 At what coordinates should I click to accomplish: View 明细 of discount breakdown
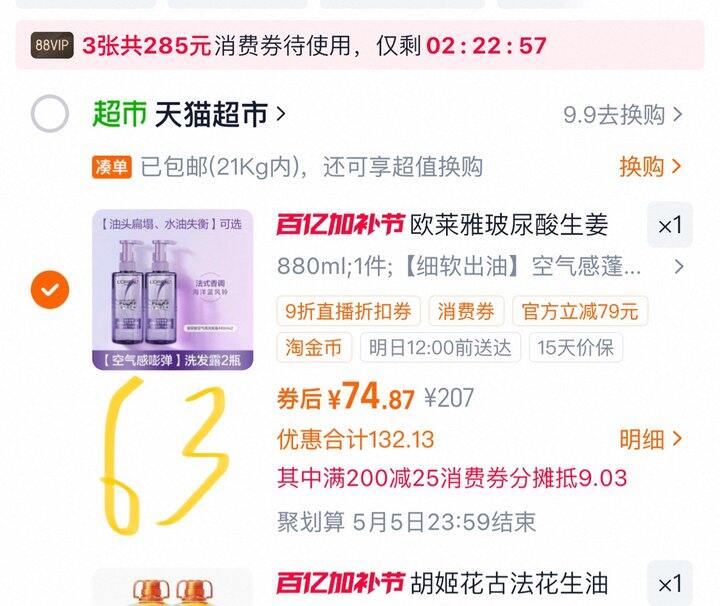(650, 439)
